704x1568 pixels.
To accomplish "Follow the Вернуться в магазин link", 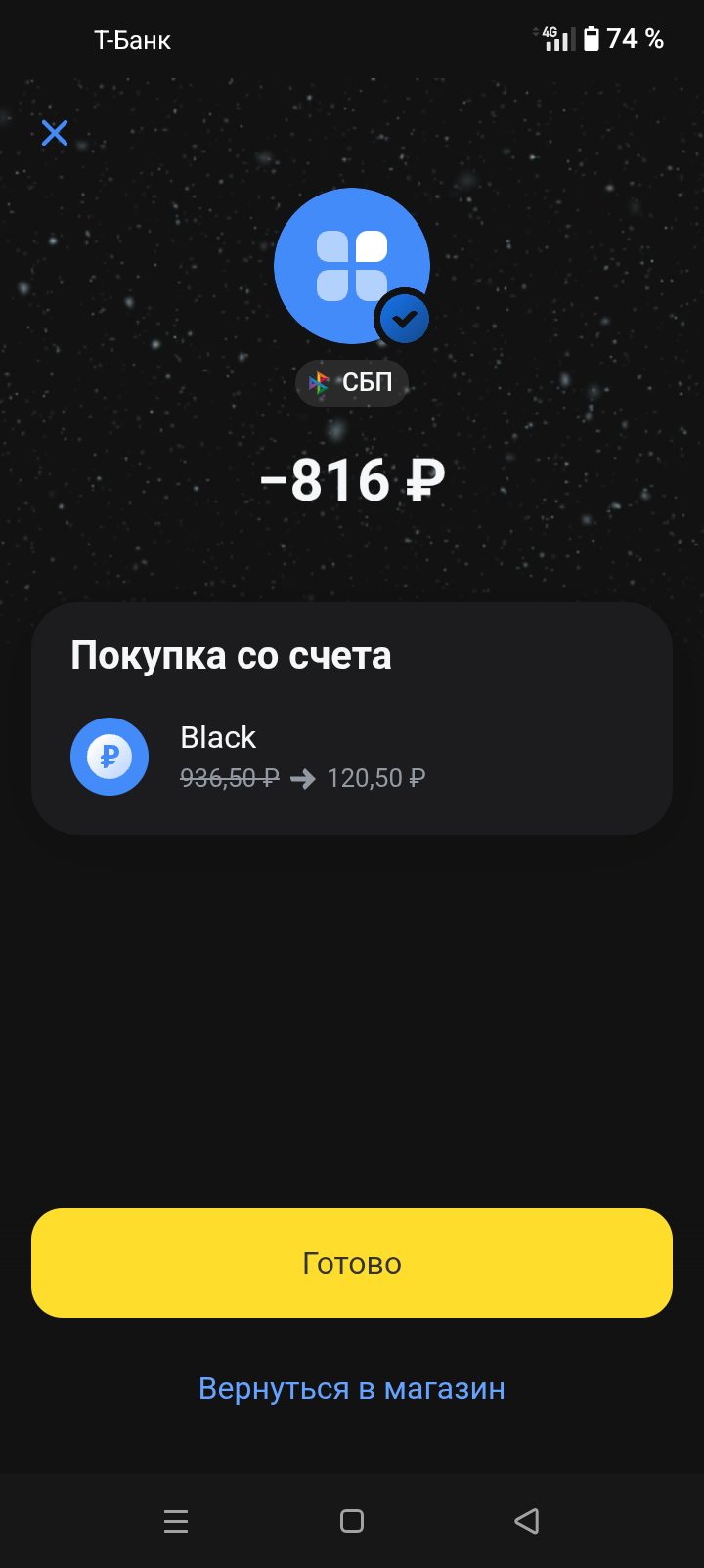I will [352, 1388].
